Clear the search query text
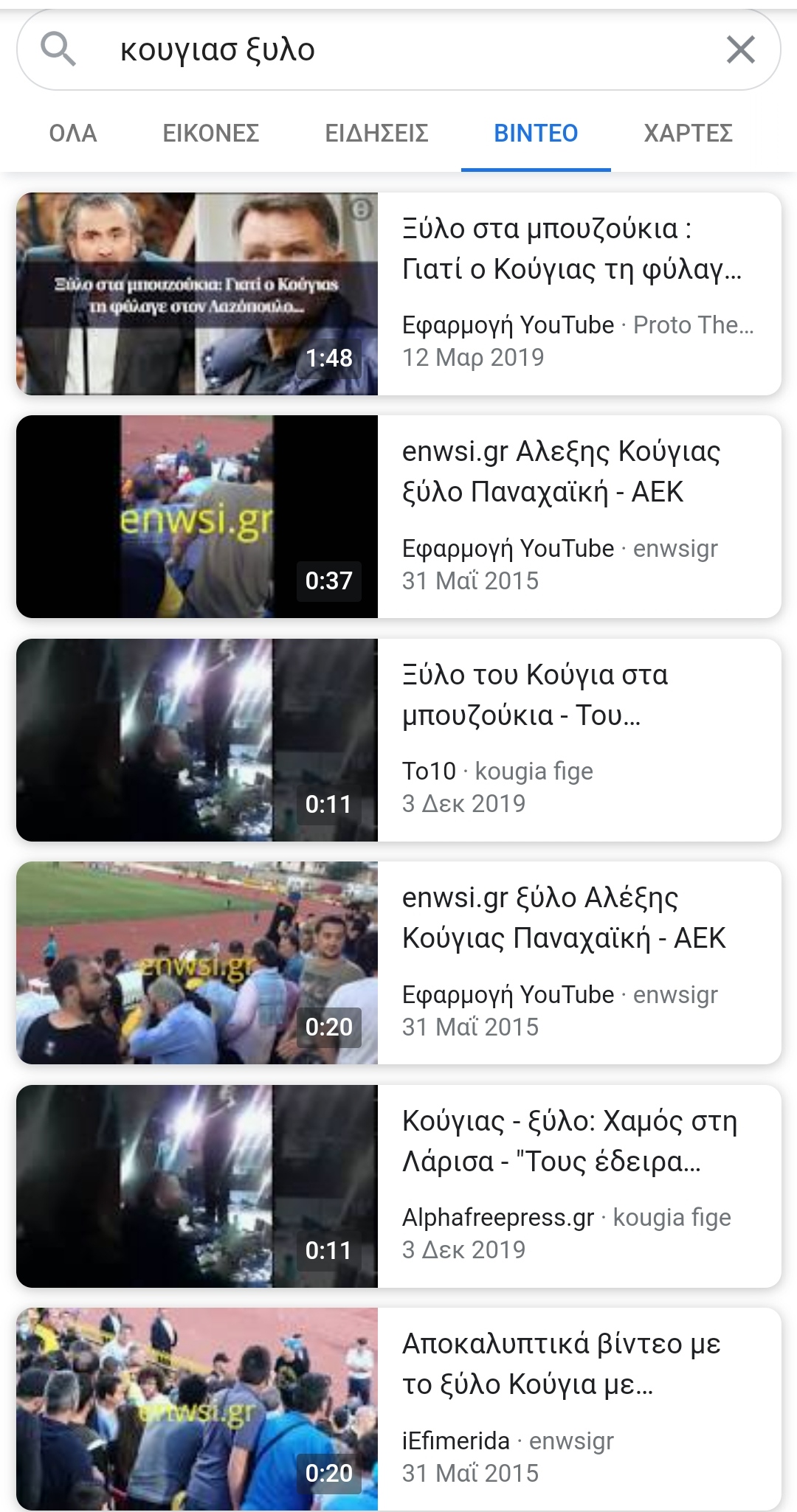797x1512 pixels. [x=740, y=49]
